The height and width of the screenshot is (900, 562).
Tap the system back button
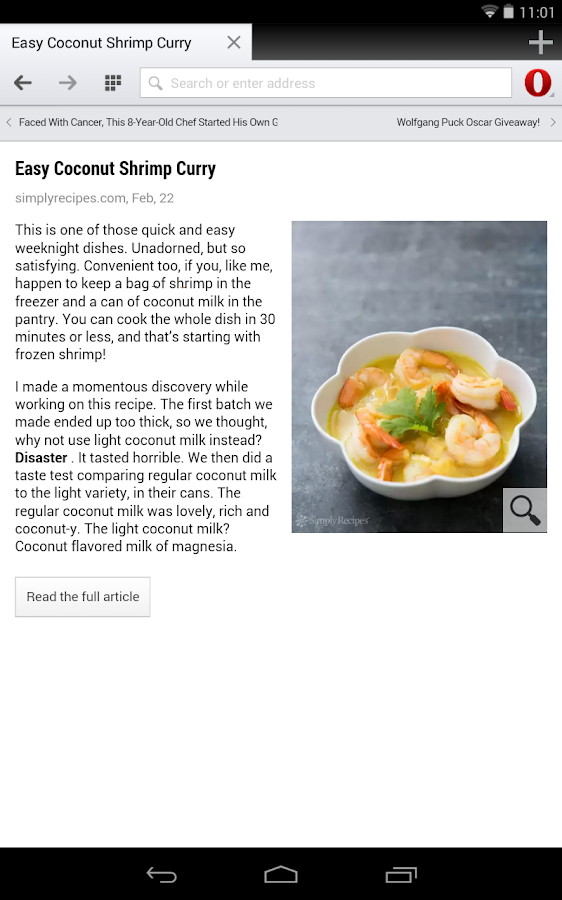[x=161, y=874]
